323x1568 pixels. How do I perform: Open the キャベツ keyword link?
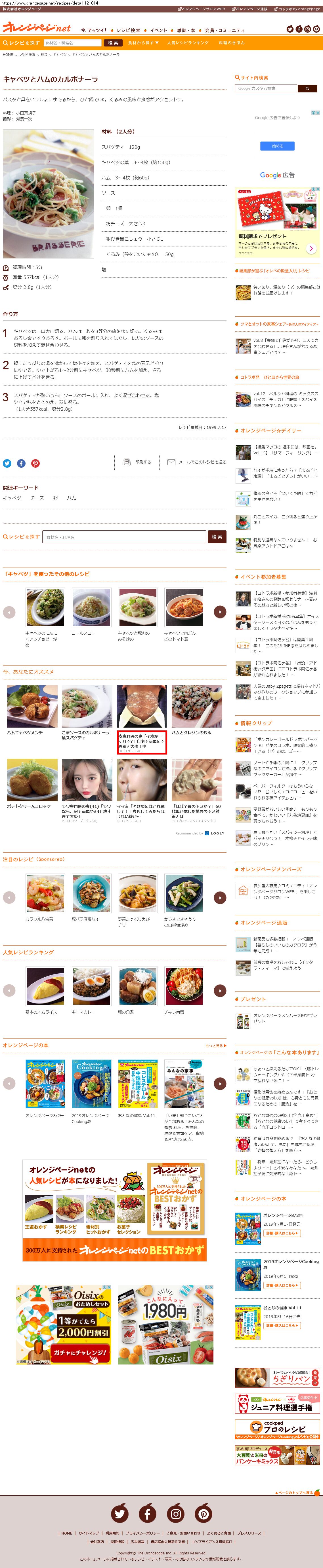pyautogui.click(x=12, y=498)
